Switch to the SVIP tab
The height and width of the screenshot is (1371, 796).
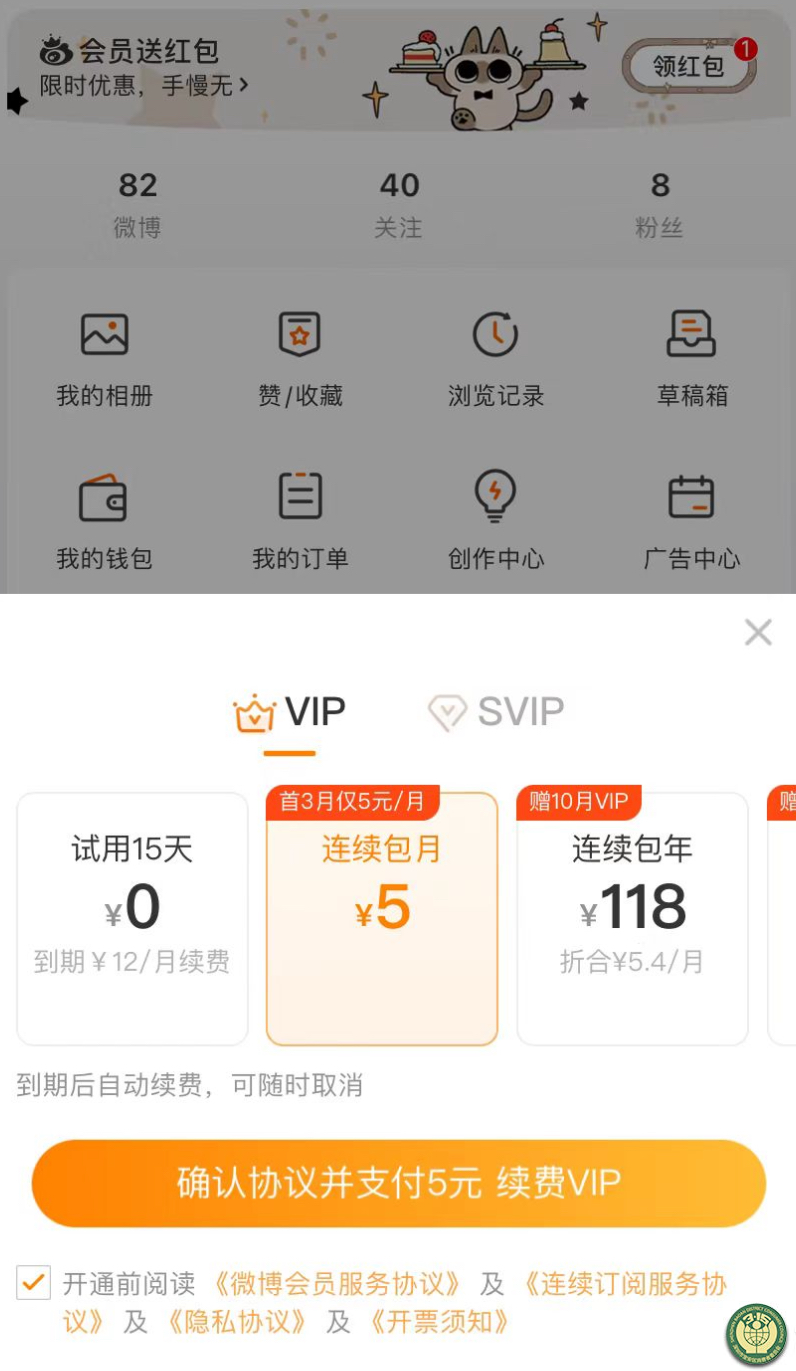click(x=497, y=712)
